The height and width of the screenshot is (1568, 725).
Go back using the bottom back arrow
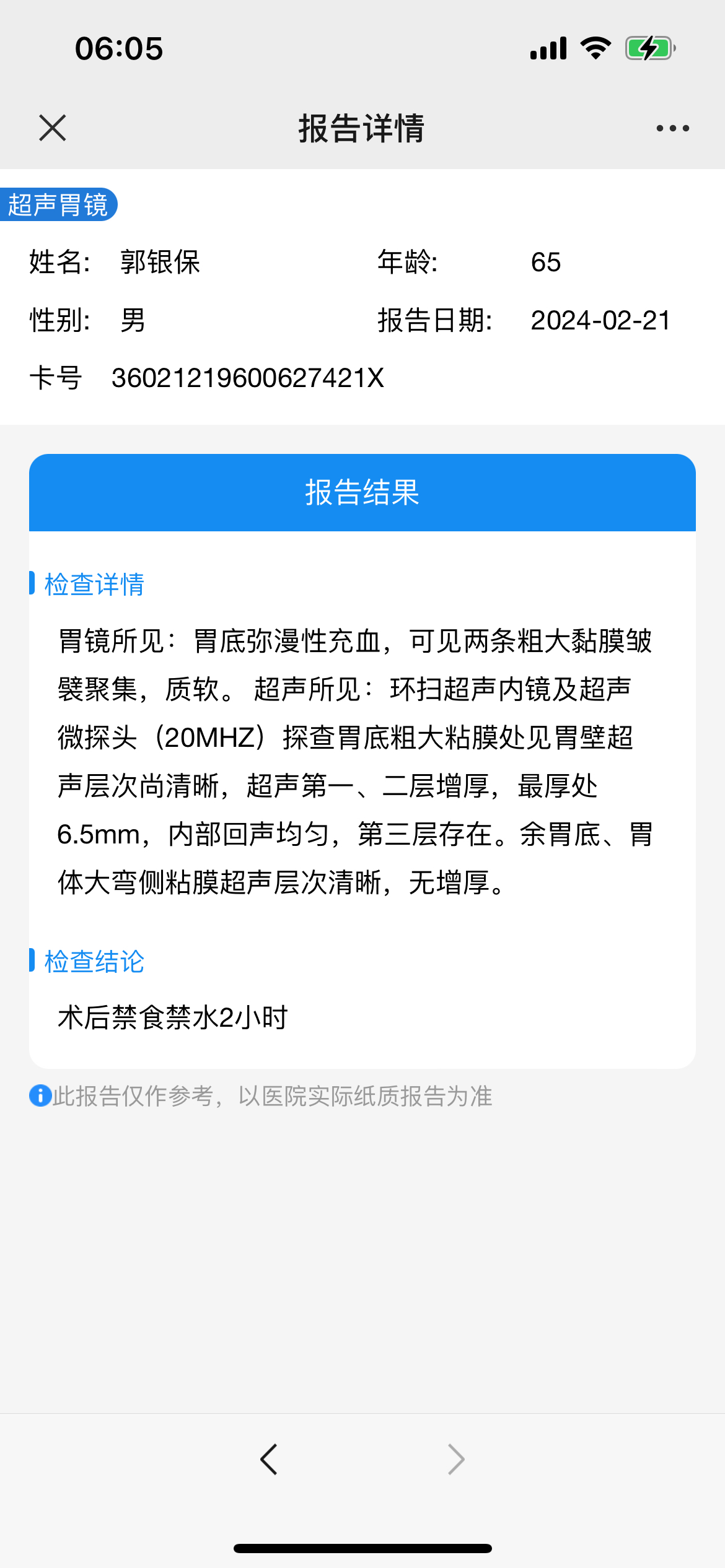(269, 1460)
